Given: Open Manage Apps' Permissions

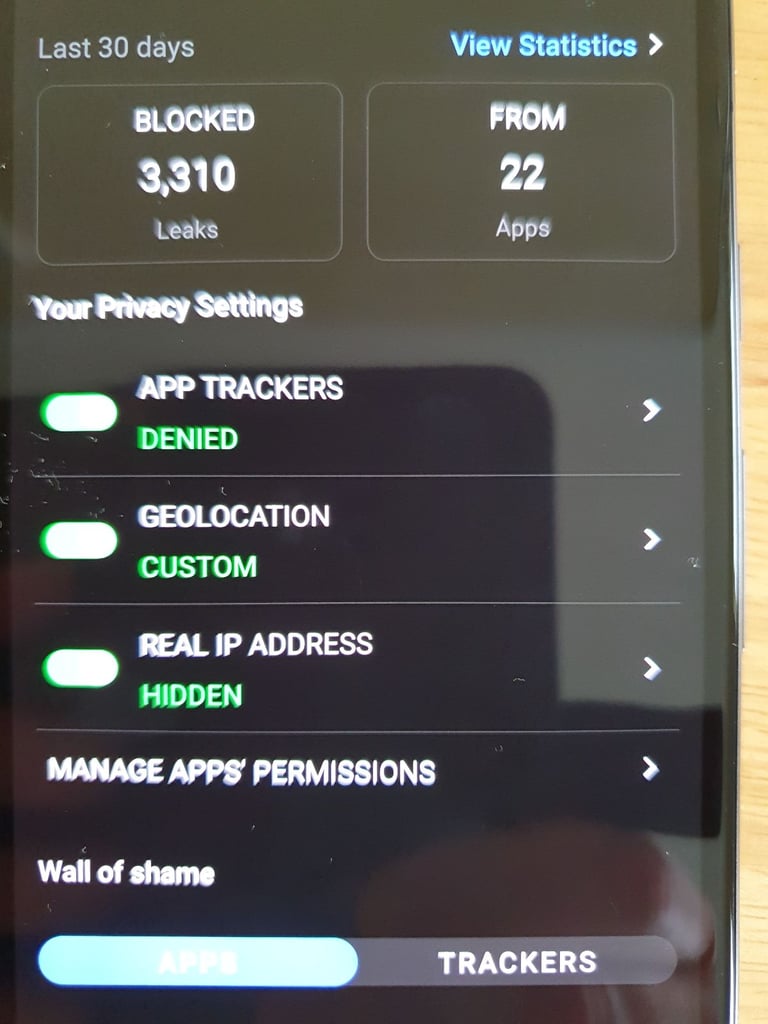Looking at the screenshot, I should [x=350, y=770].
